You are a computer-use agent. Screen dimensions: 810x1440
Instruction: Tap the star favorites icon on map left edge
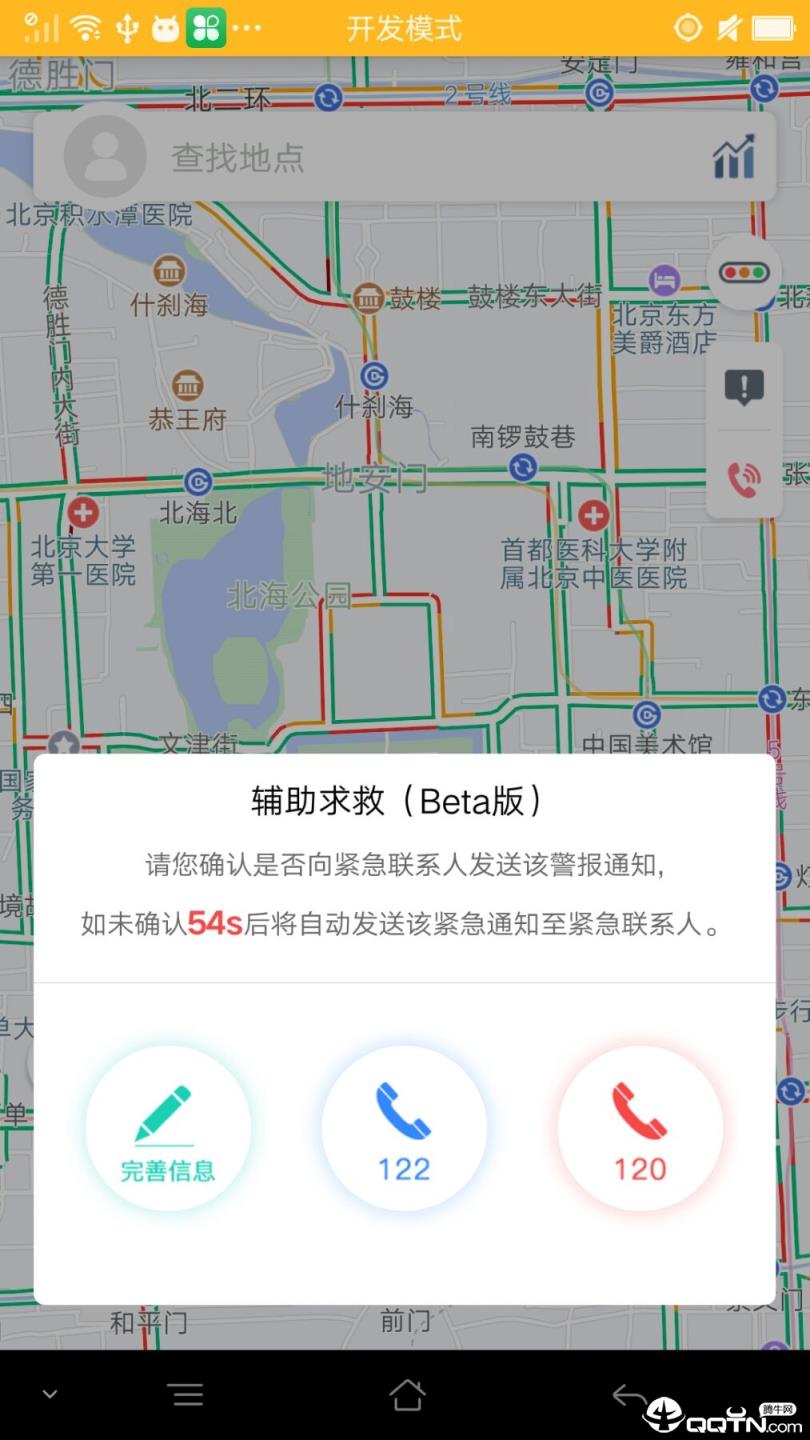click(64, 742)
